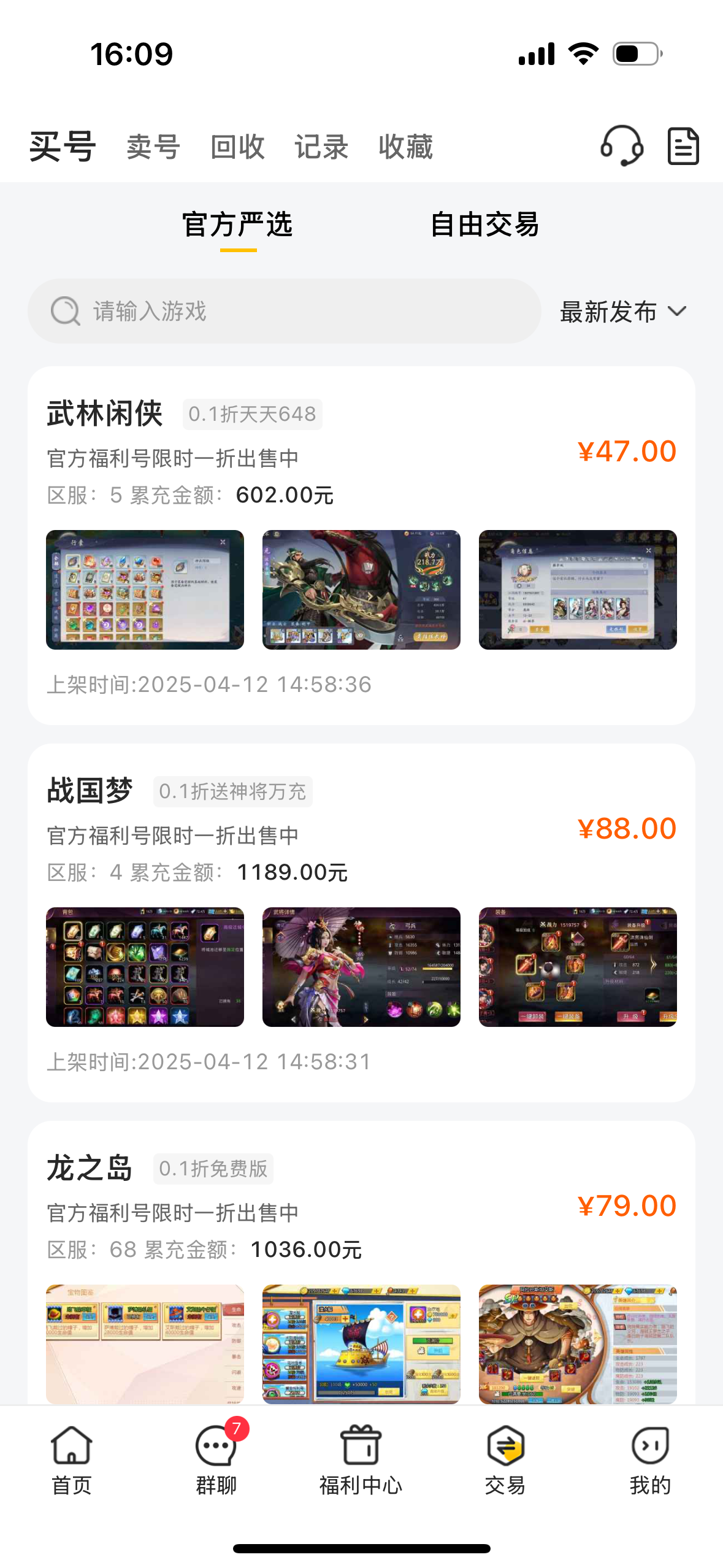Open the 武林闲侠 account listing
The height and width of the screenshot is (1568, 723).
pos(361,545)
